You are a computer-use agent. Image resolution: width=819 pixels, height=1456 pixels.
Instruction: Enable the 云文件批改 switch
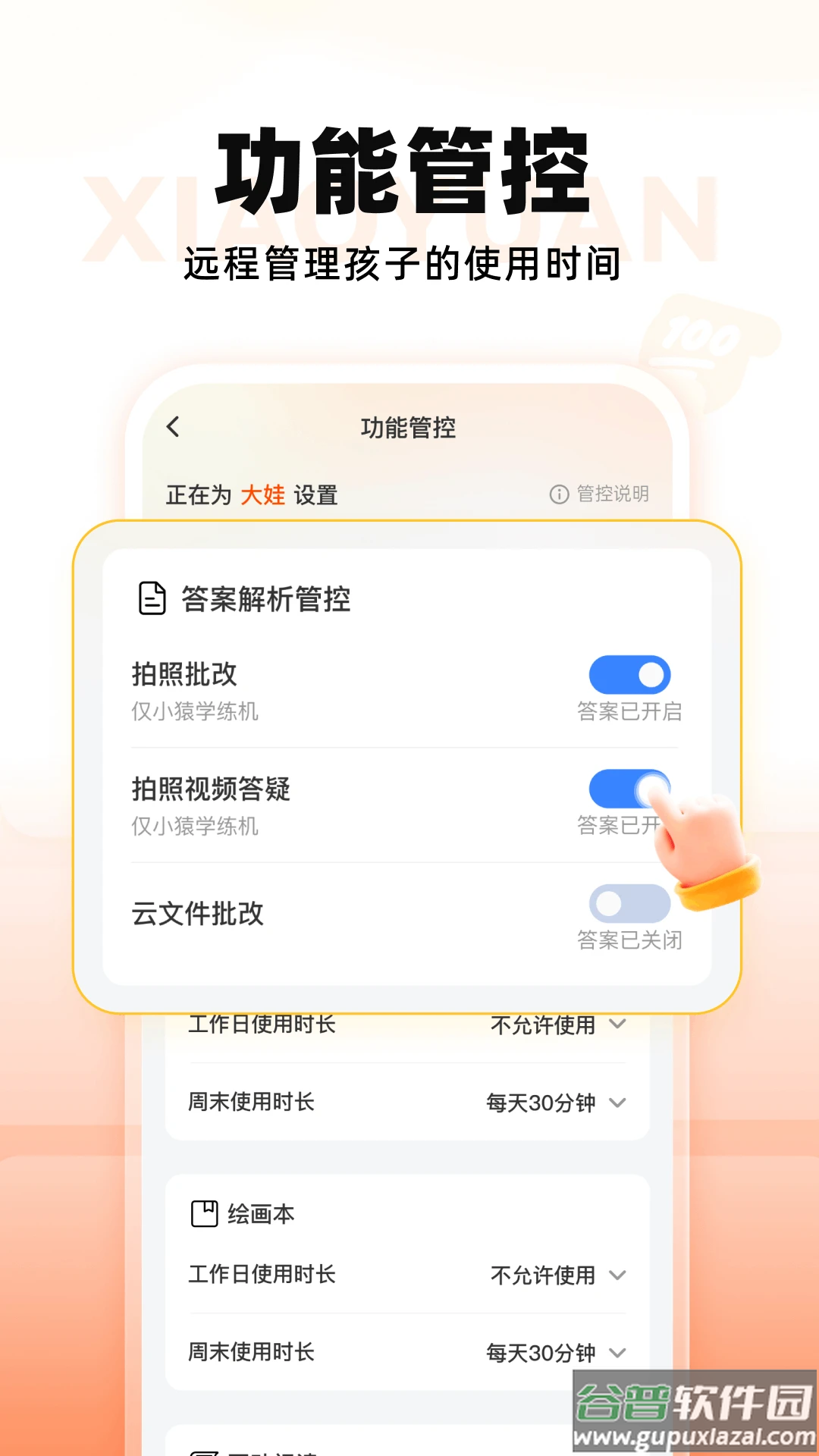point(630,904)
